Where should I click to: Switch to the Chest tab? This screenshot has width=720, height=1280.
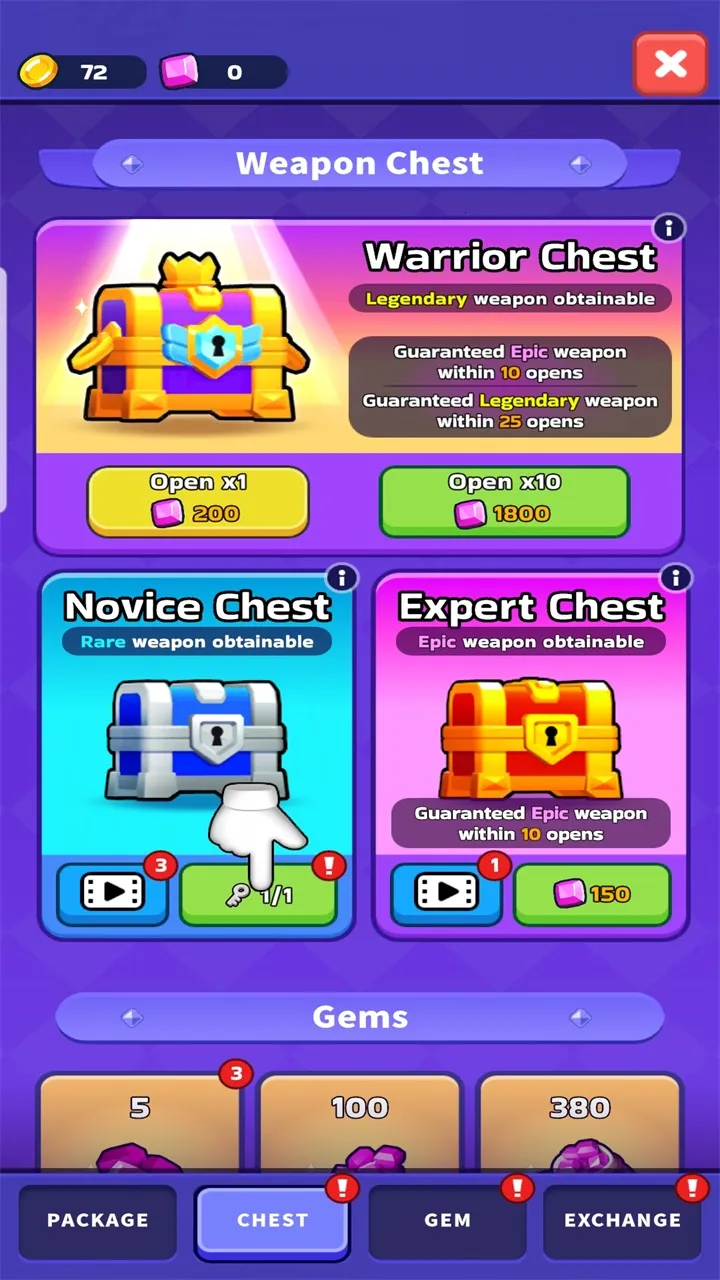(272, 1220)
